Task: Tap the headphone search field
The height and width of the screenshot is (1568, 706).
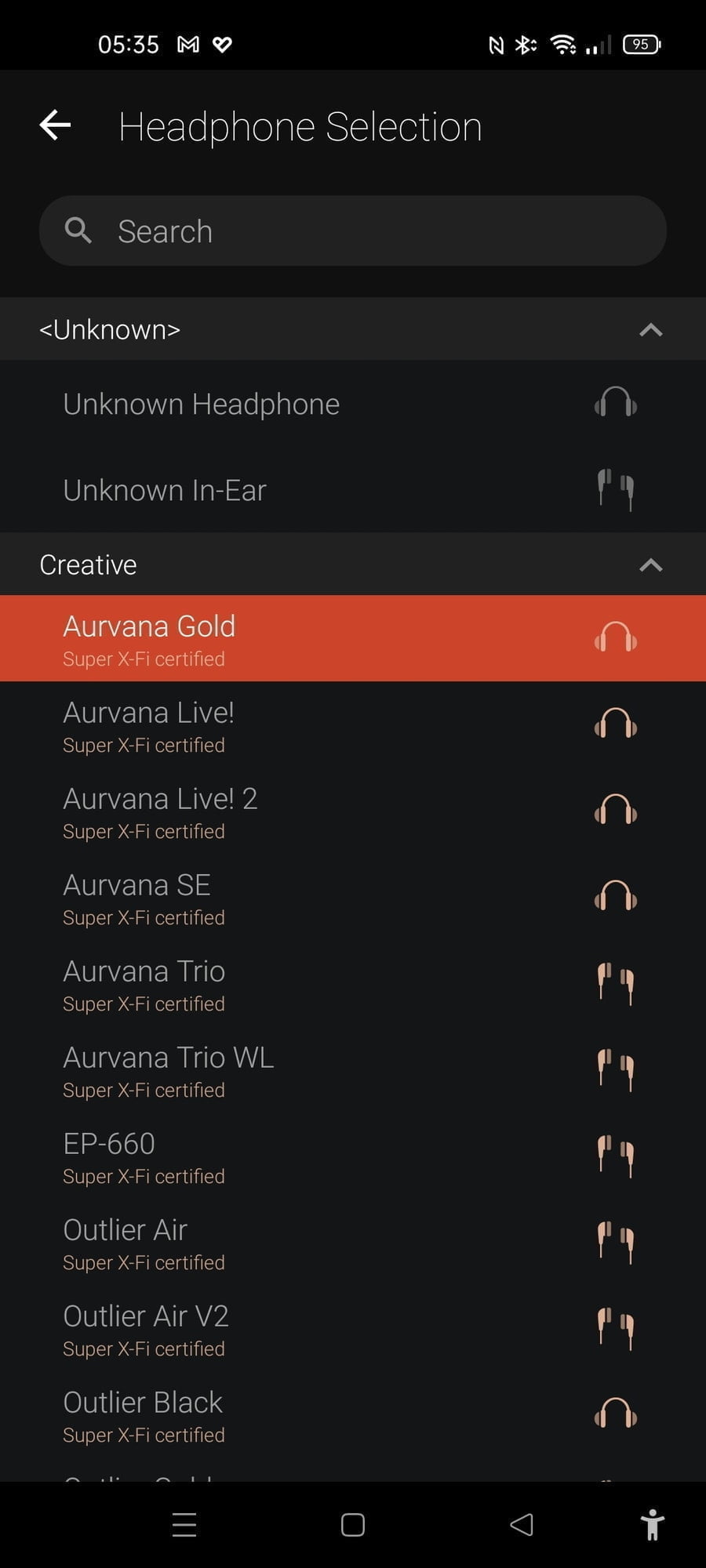Action: (353, 230)
